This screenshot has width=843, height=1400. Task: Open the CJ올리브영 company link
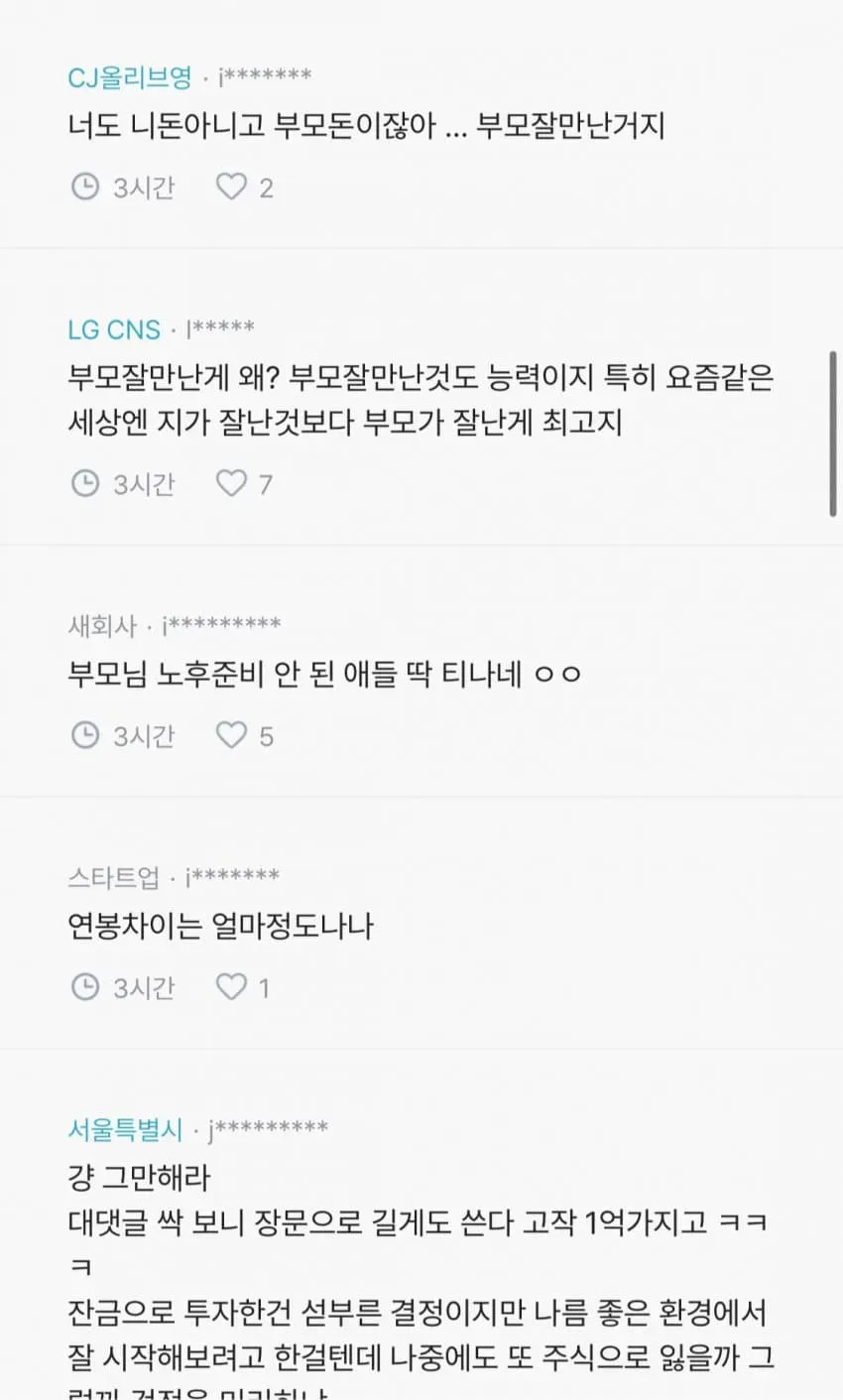pos(130,77)
